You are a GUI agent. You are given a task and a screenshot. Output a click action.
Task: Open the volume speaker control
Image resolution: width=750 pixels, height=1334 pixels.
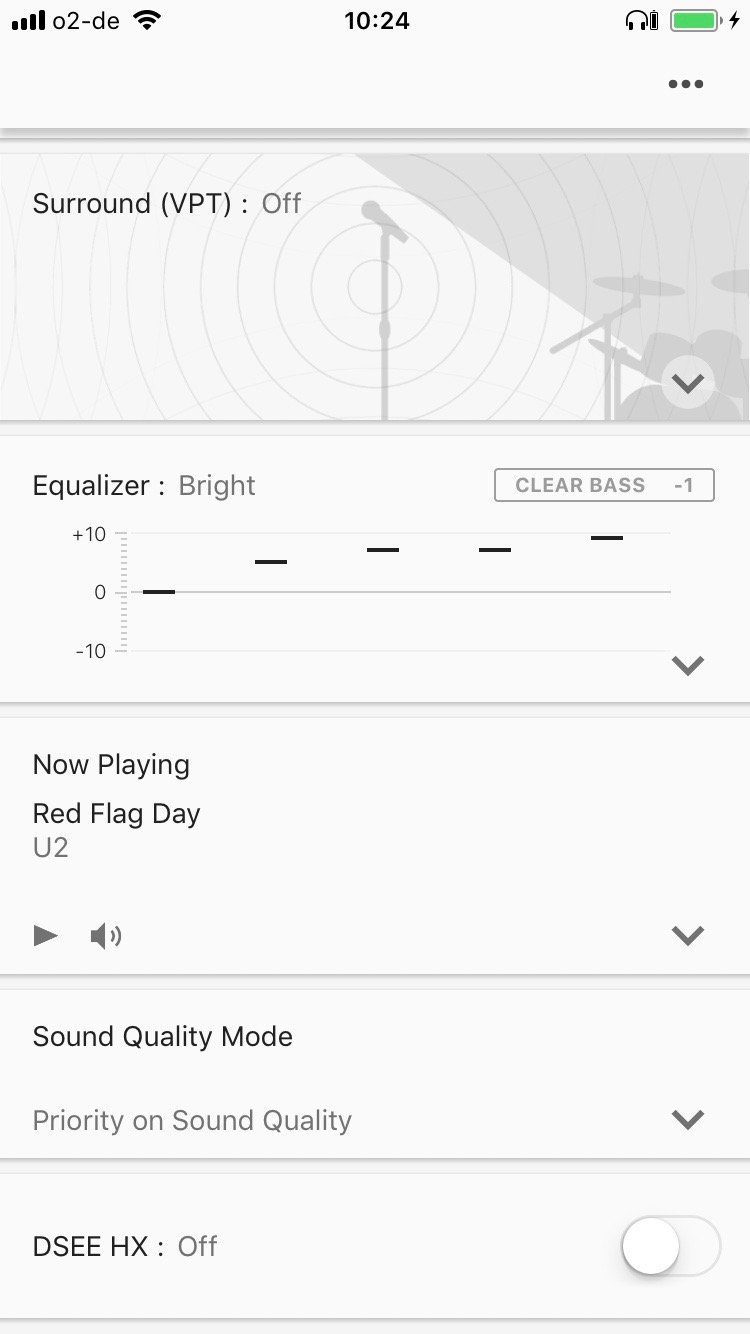click(106, 936)
